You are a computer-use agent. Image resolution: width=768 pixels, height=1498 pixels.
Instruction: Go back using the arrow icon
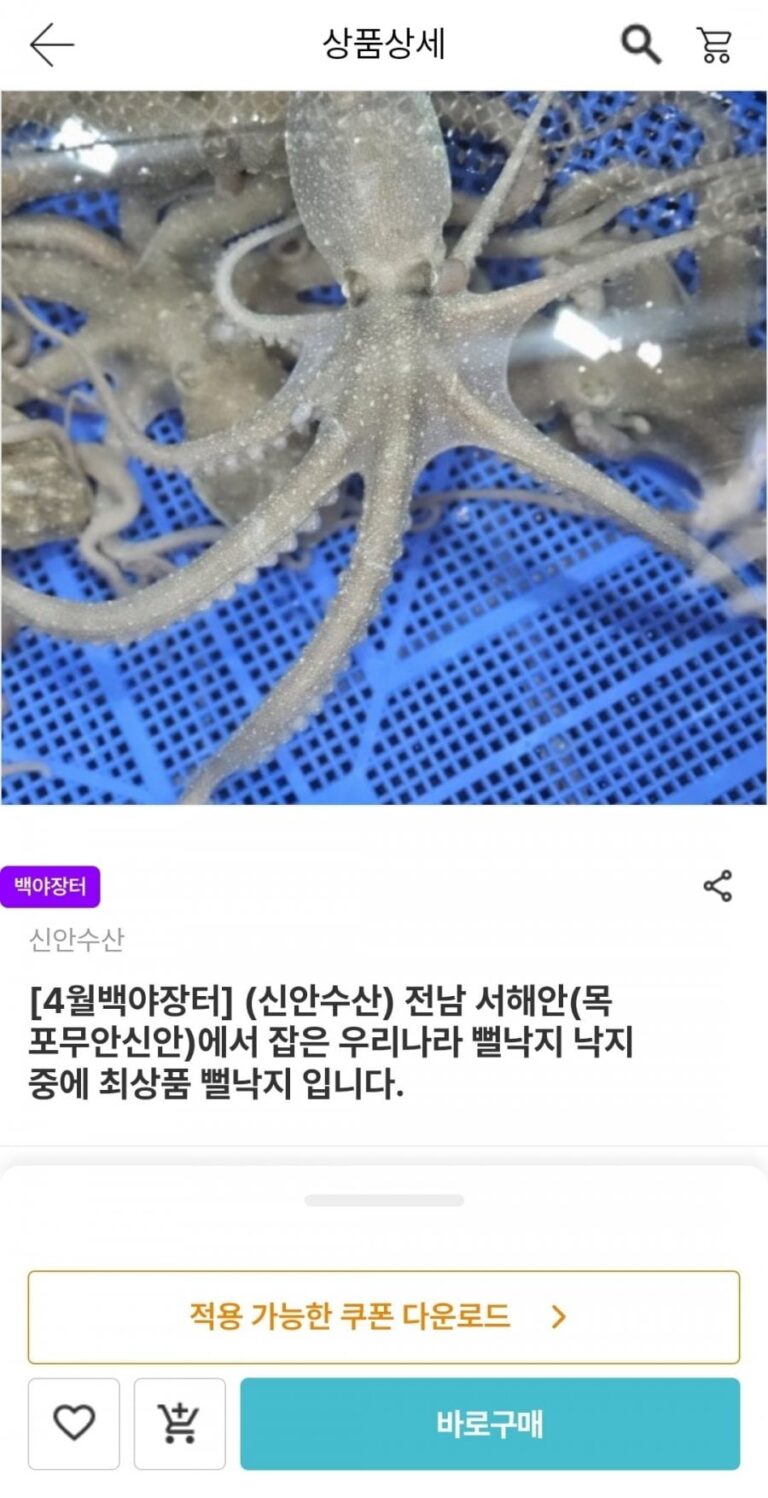pos(52,45)
